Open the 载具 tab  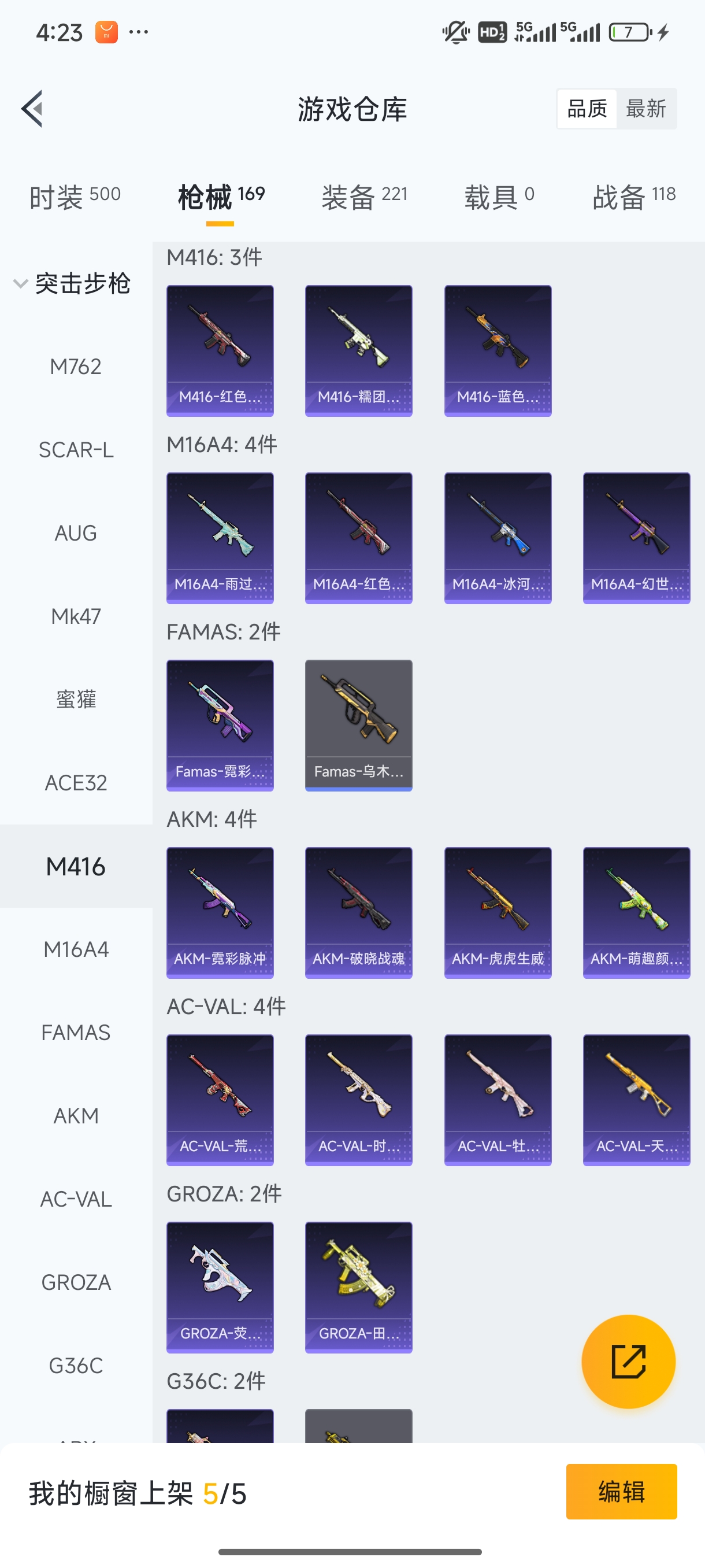(x=499, y=197)
